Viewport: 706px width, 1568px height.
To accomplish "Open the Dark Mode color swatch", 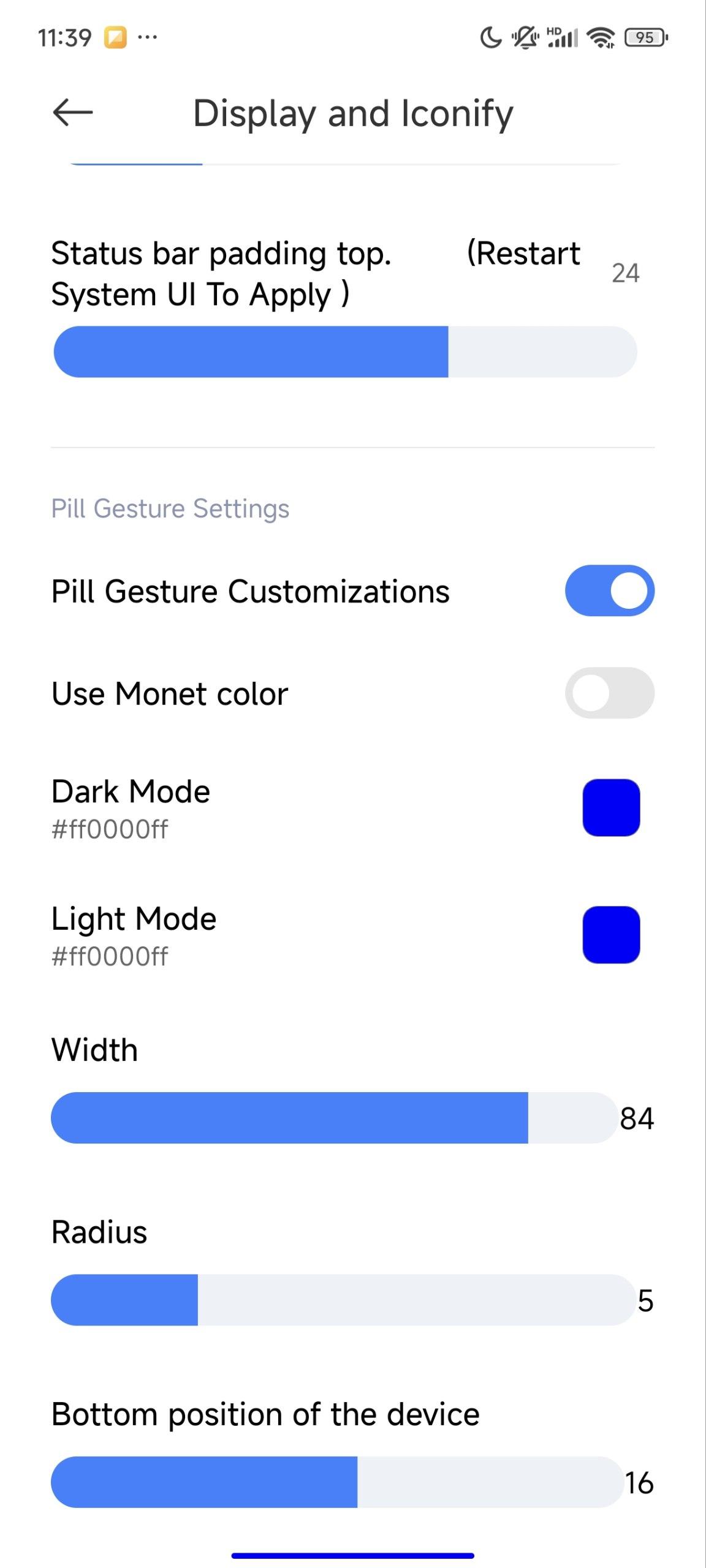I will [x=611, y=807].
